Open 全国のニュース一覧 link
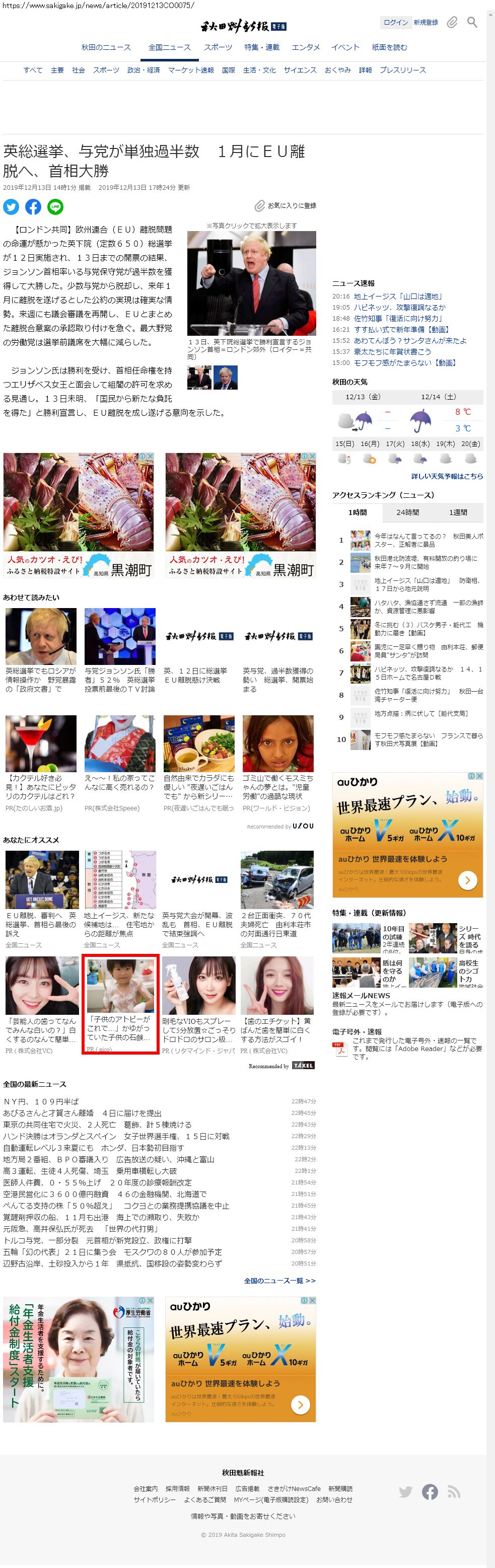 (279, 1281)
